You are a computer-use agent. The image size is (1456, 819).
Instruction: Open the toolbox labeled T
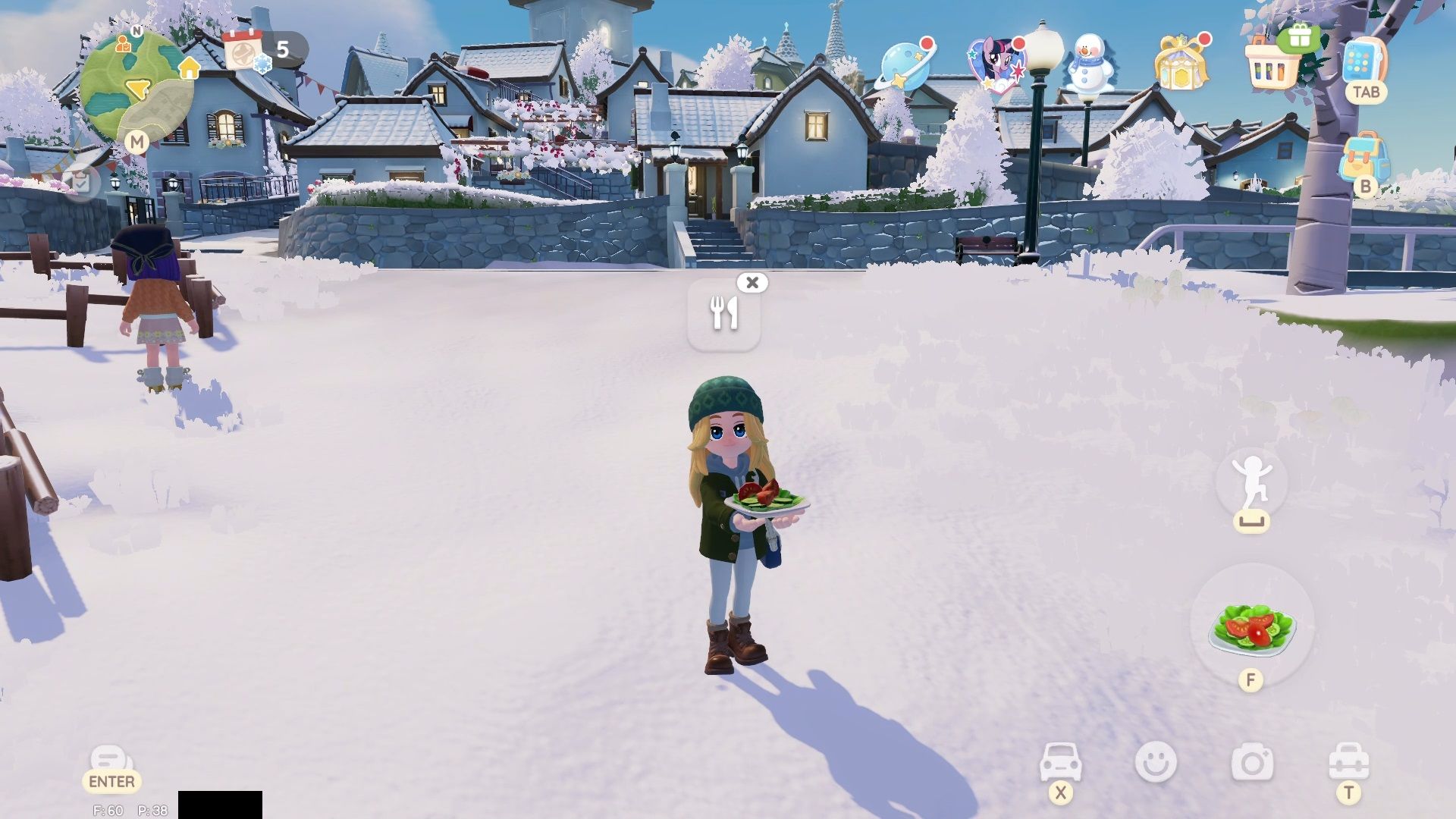[1348, 762]
